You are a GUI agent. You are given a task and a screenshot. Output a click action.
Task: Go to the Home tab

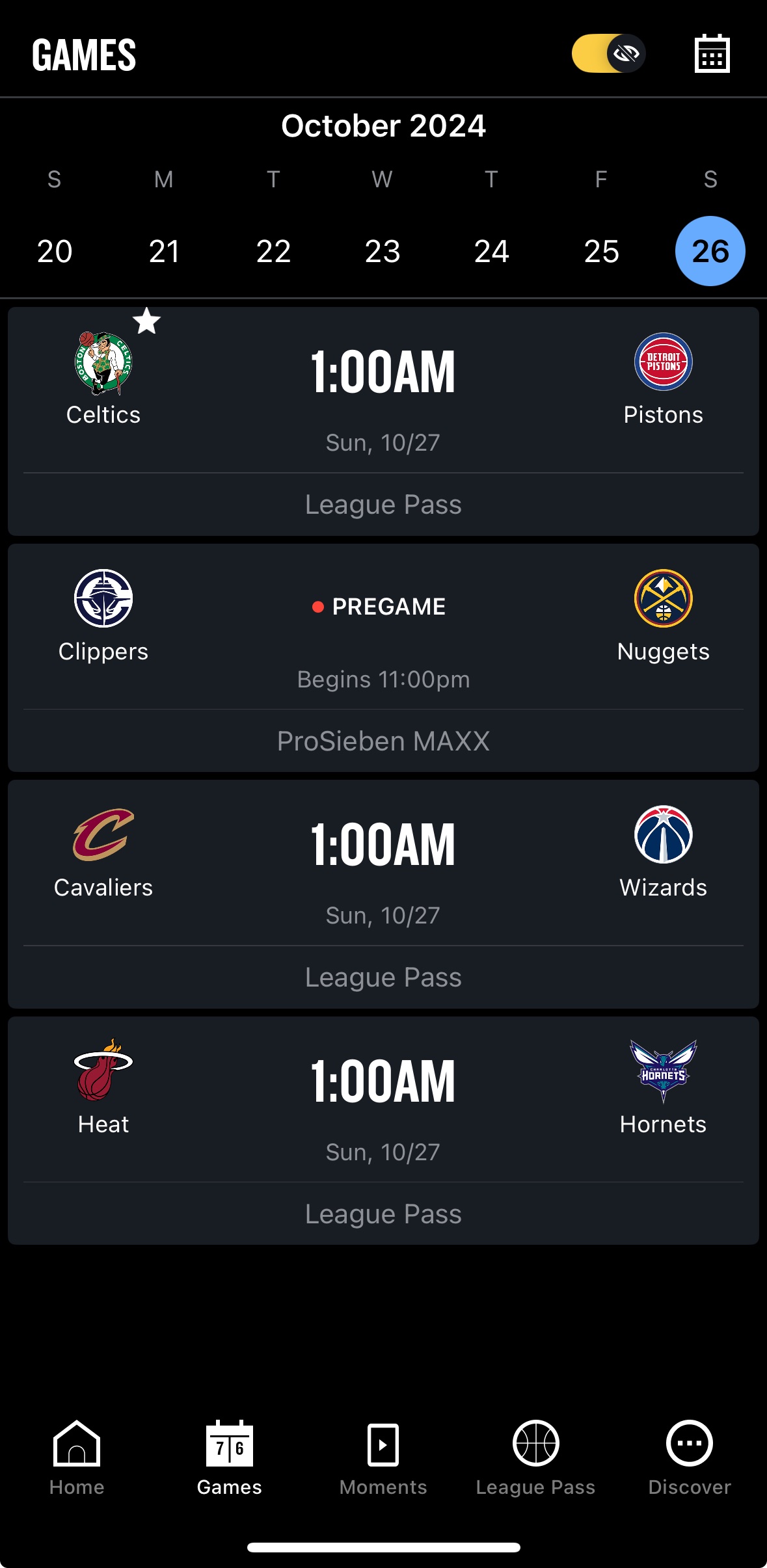pyautogui.click(x=77, y=1457)
